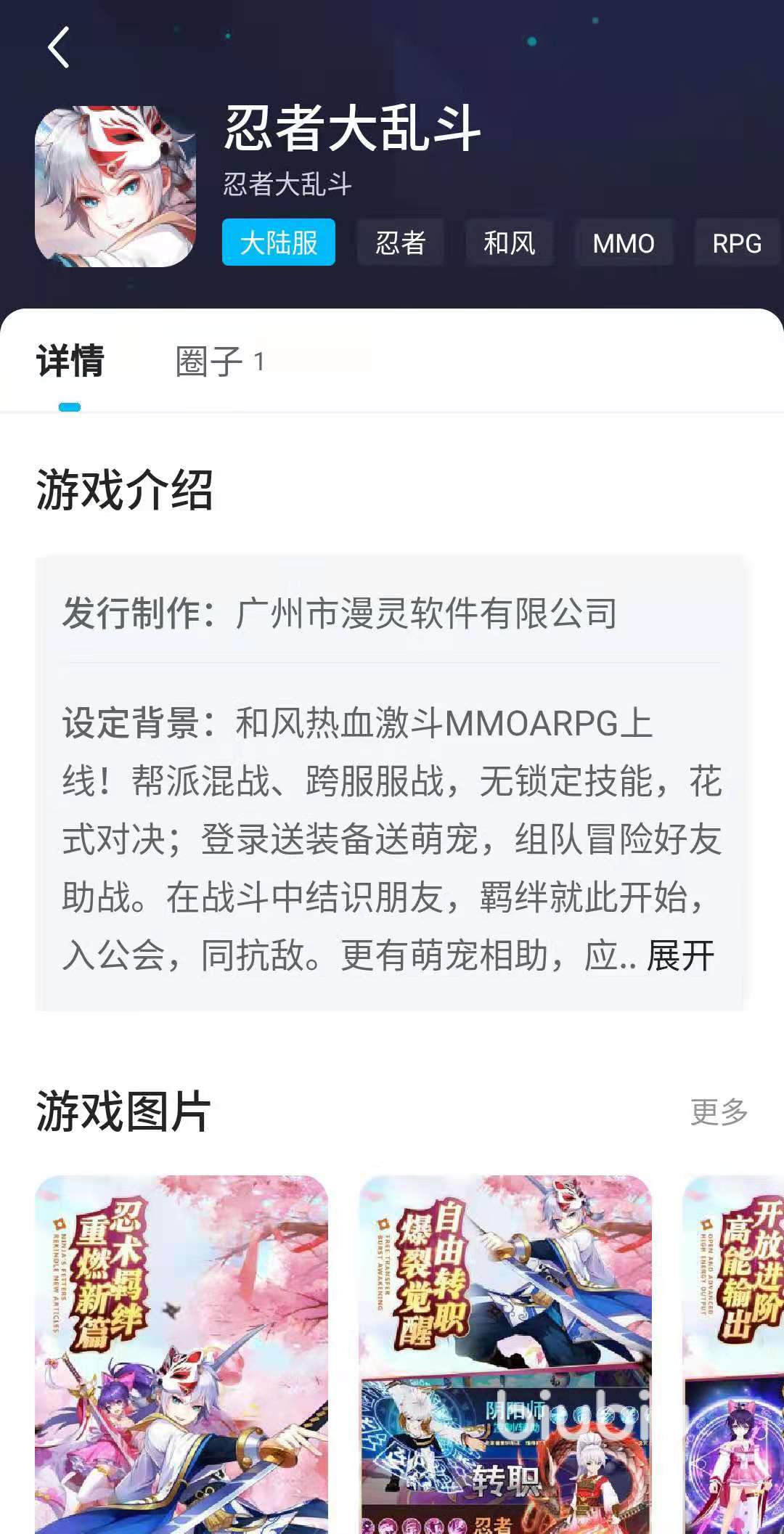Screen dimensions: 784x1534
Task: Open the 忍者 tag
Action: (x=400, y=242)
